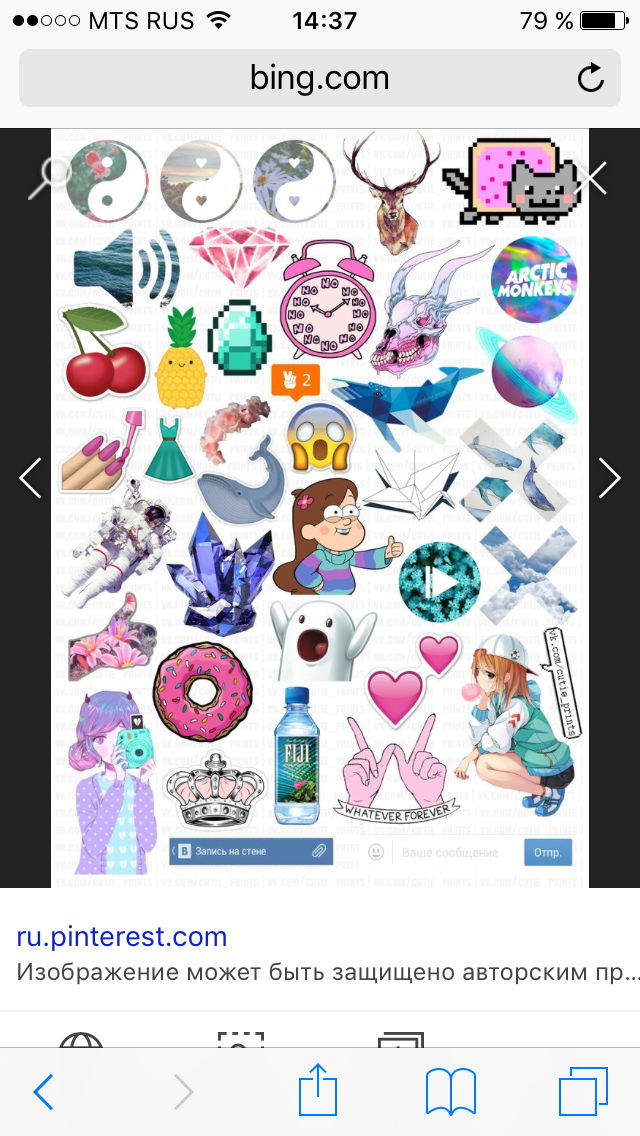
Task: Go back in Safari
Action: [x=43, y=1092]
